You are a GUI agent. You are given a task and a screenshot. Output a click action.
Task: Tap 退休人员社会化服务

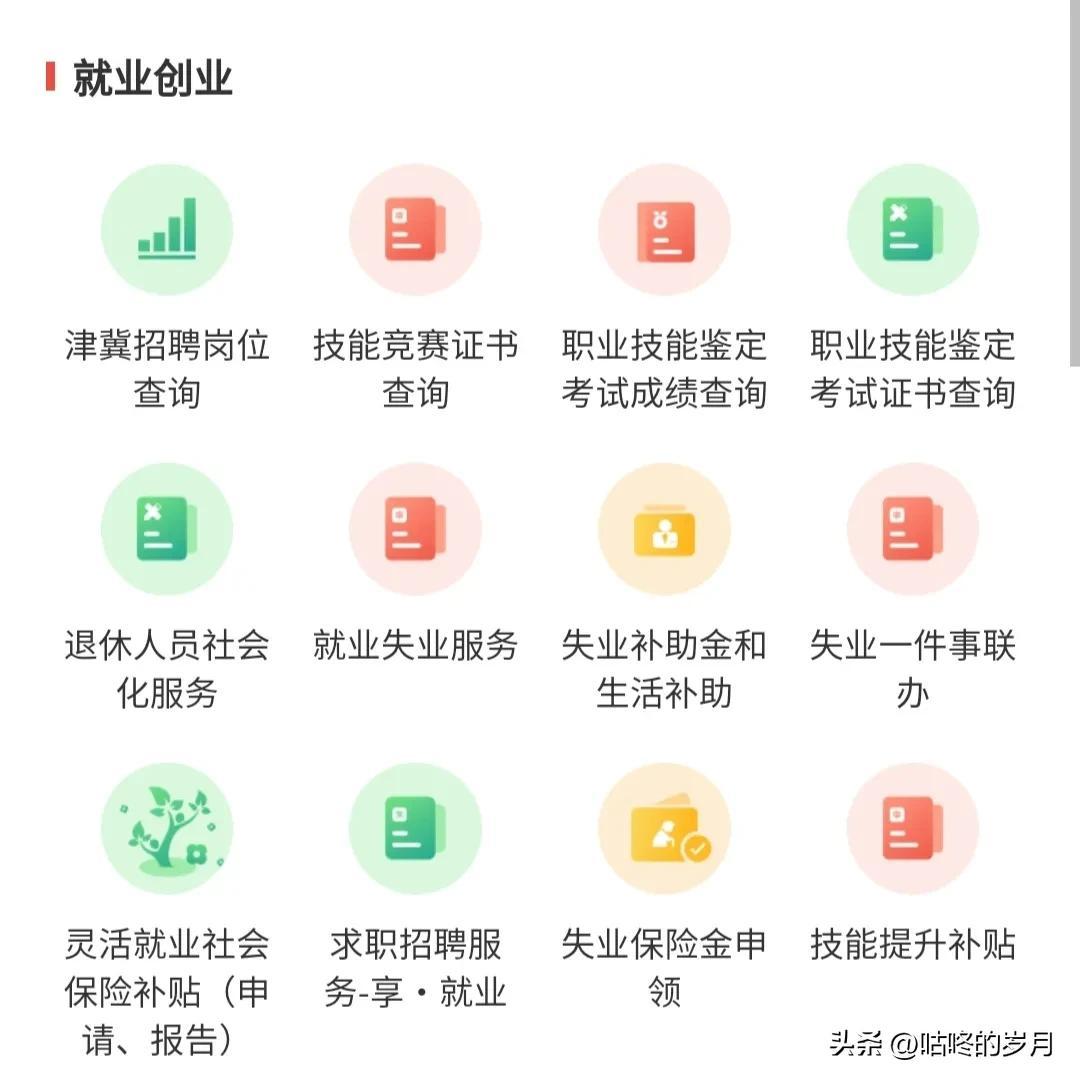click(167, 529)
